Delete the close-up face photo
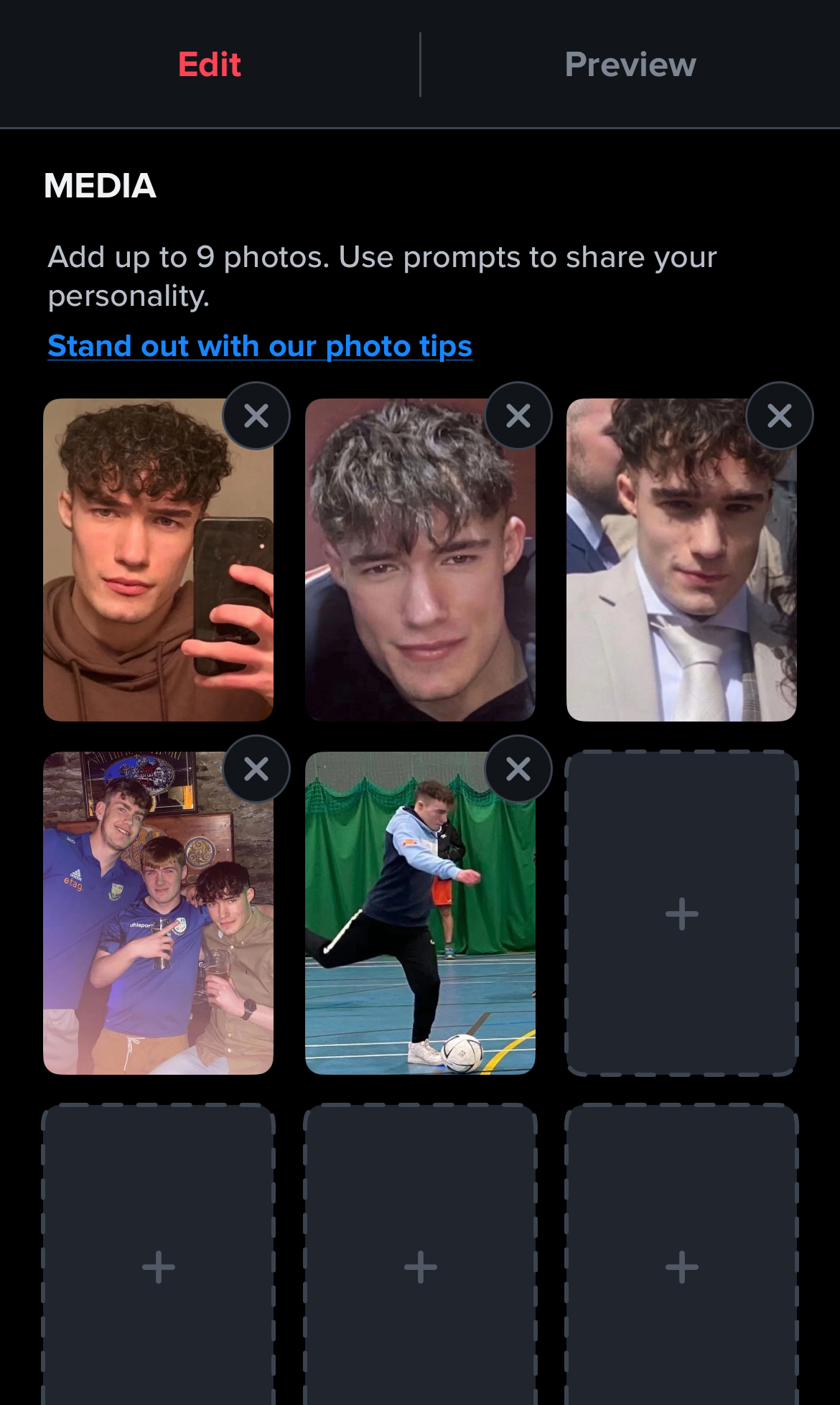The image size is (840, 1405). point(518,416)
